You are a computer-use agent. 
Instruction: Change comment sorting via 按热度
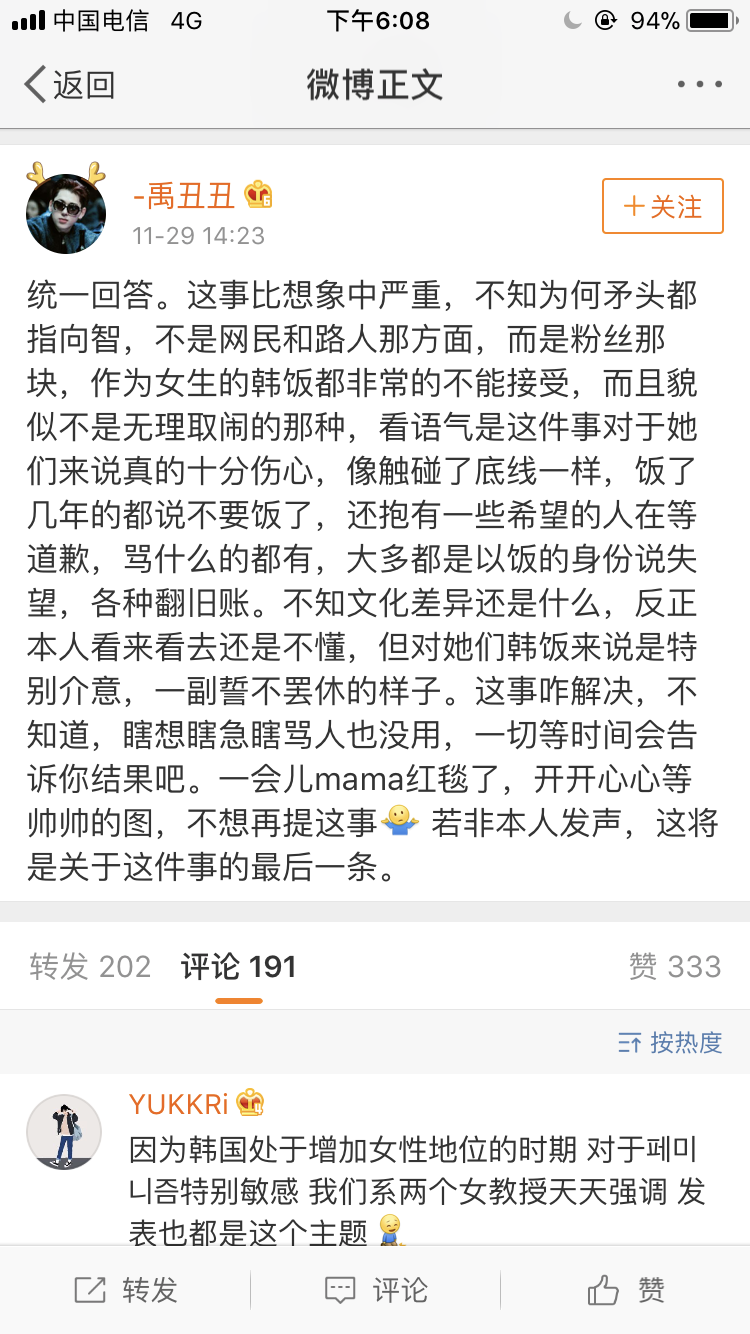point(670,1042)
